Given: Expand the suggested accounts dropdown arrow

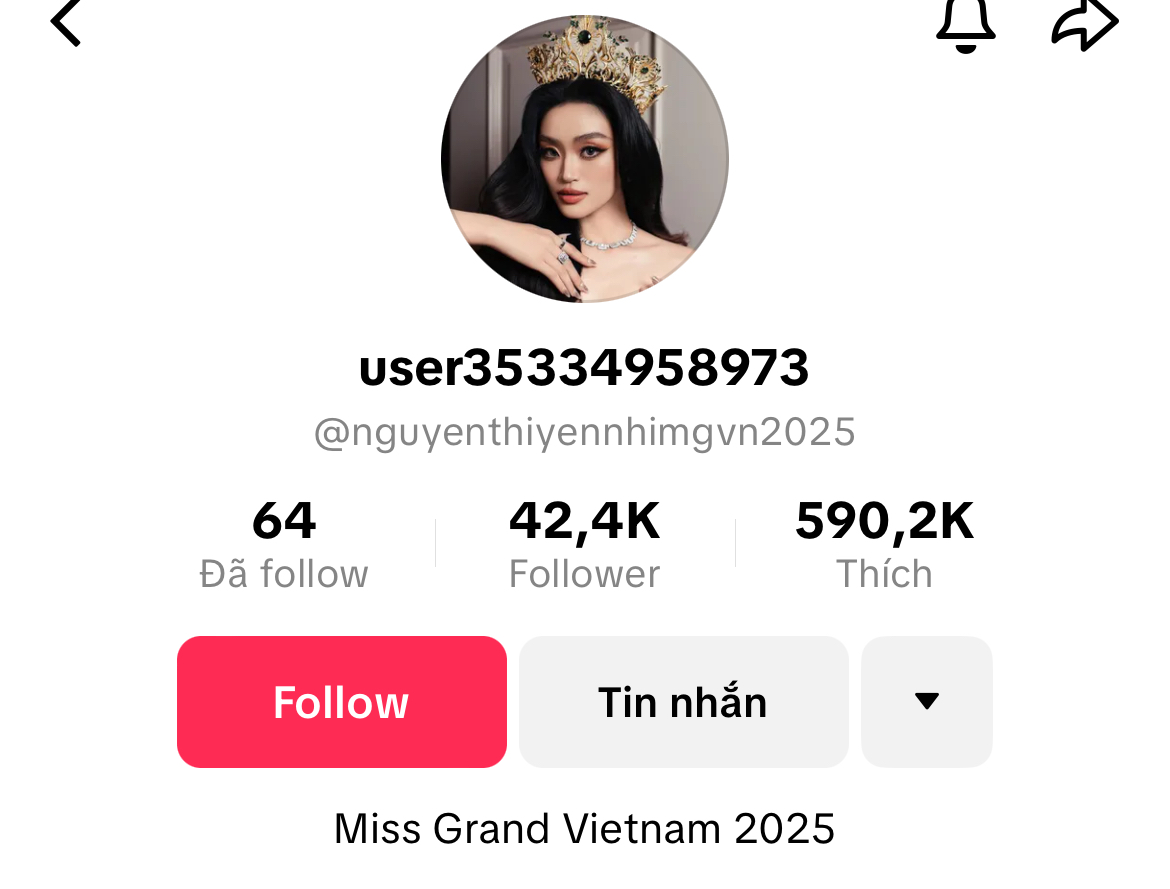Looking at the screenshot, I should click(x=926, y=702).
